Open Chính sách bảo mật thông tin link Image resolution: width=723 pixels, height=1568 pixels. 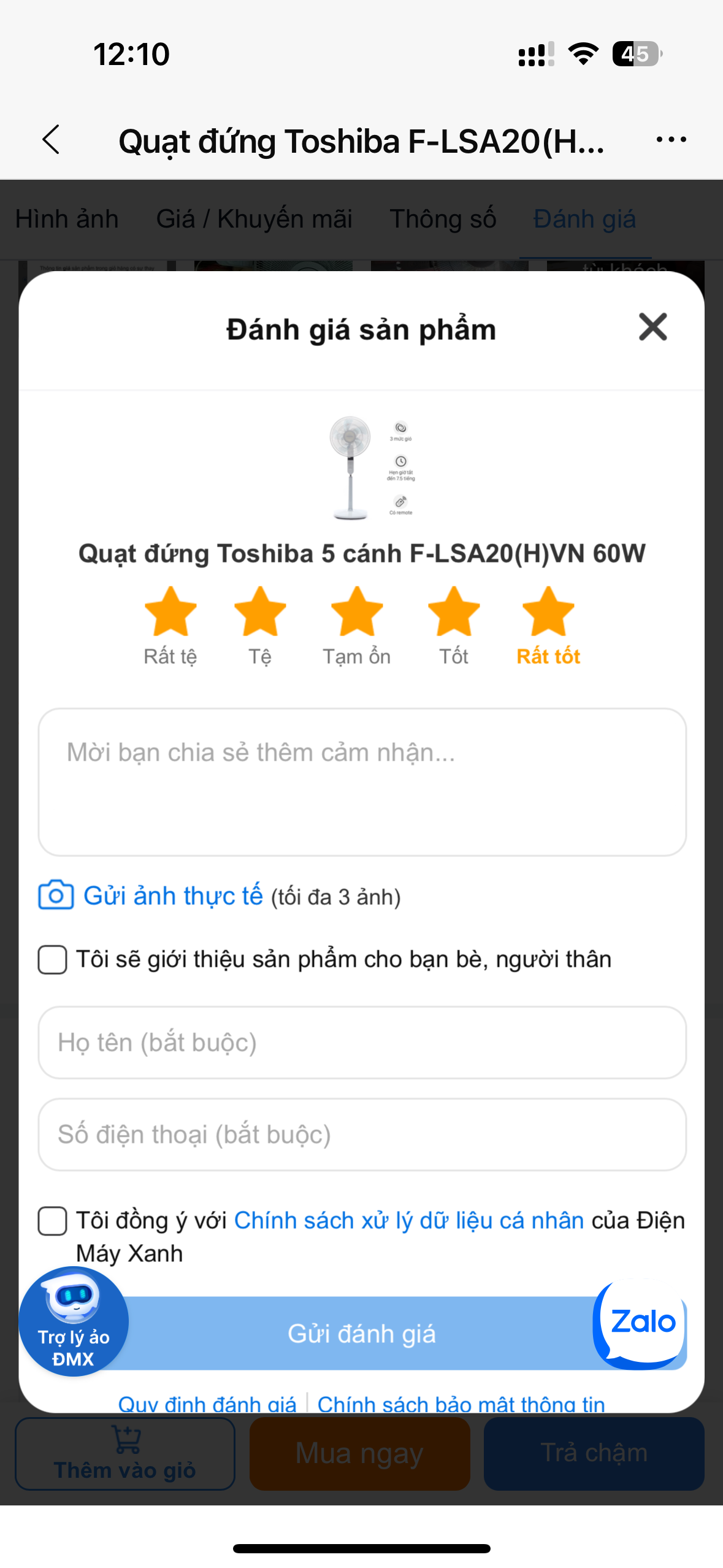[461, 1404]
